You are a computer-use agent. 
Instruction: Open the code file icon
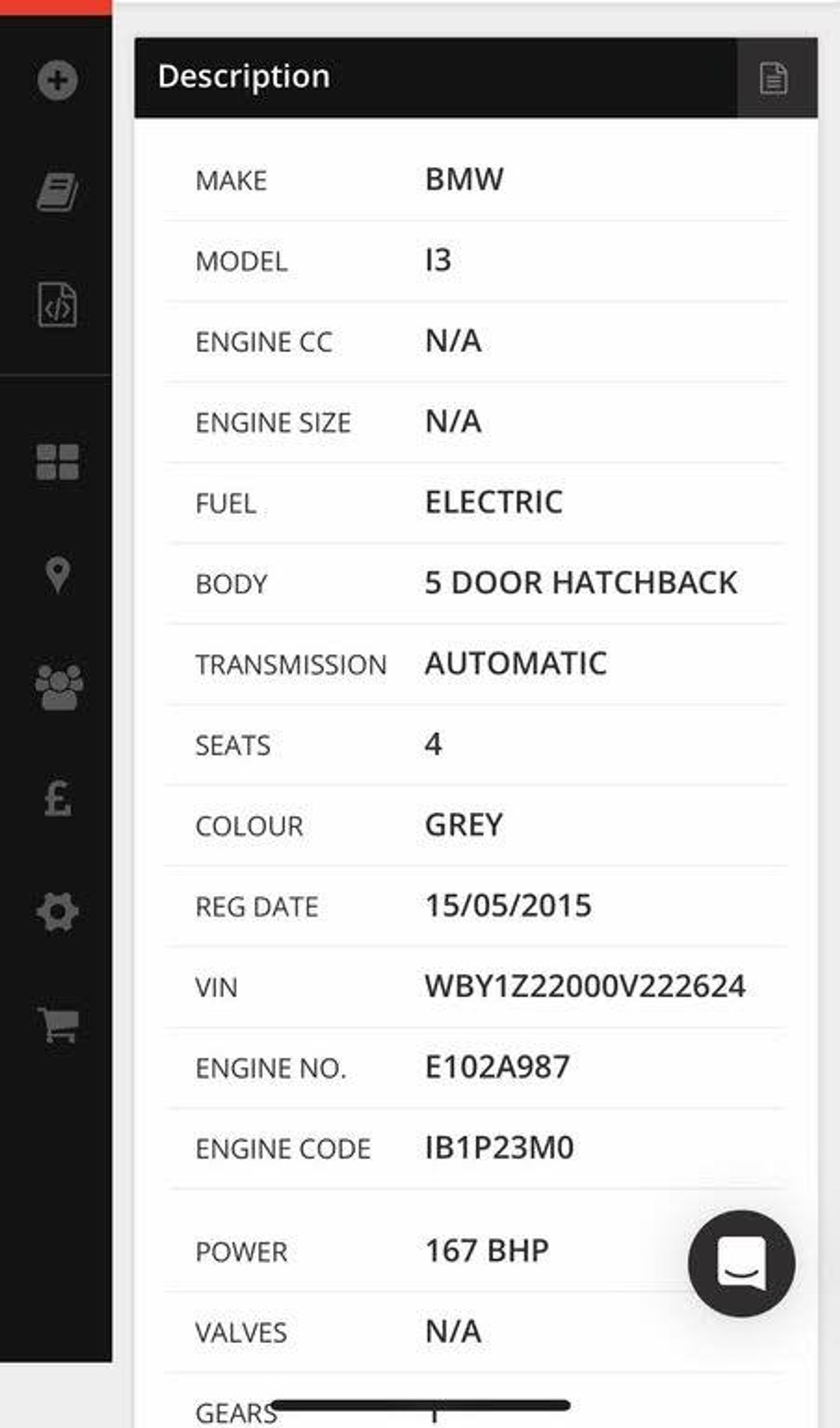tap(57, 305)
